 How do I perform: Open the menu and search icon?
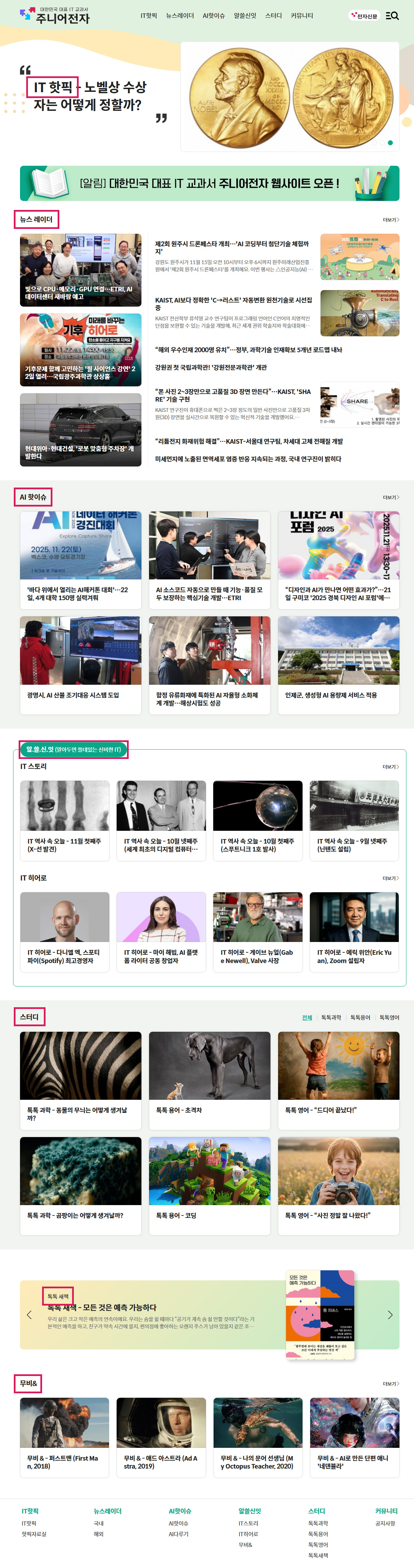click(x=392, y=16)
